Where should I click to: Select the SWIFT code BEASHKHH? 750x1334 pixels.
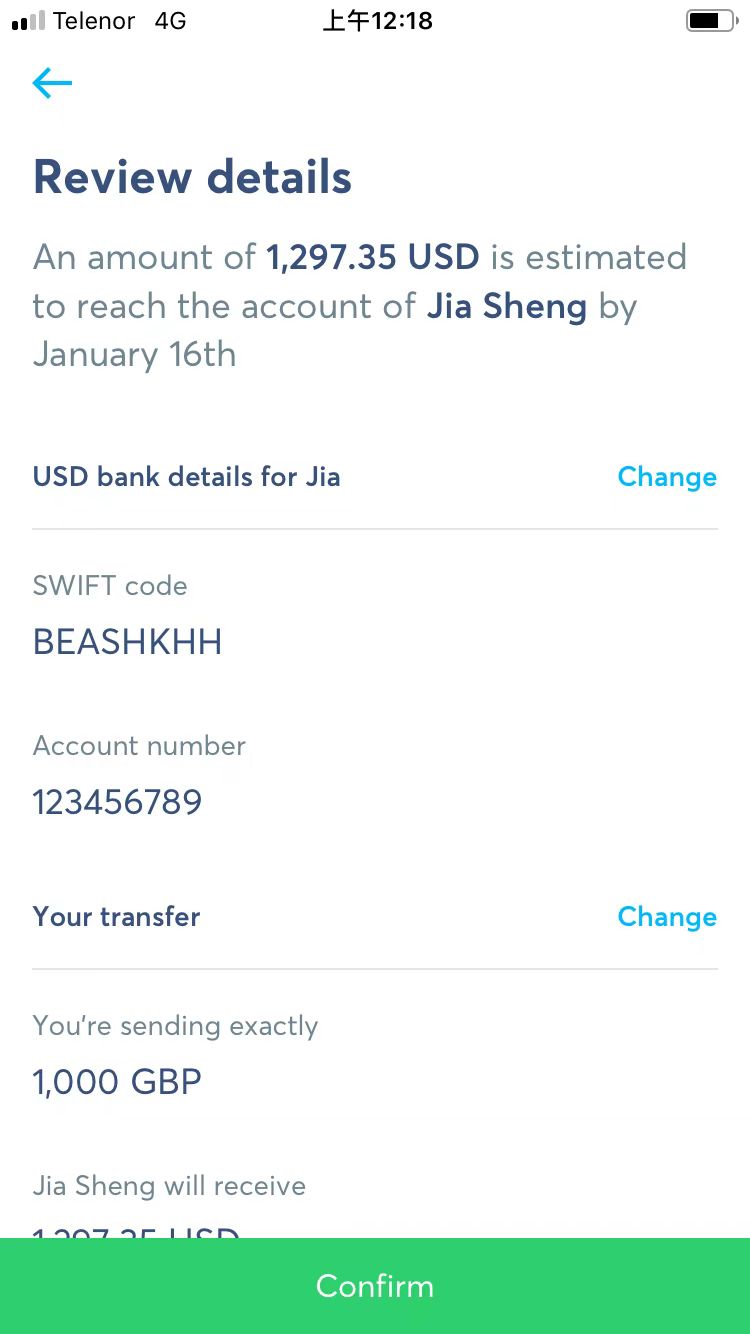click(x=127, y=642)
